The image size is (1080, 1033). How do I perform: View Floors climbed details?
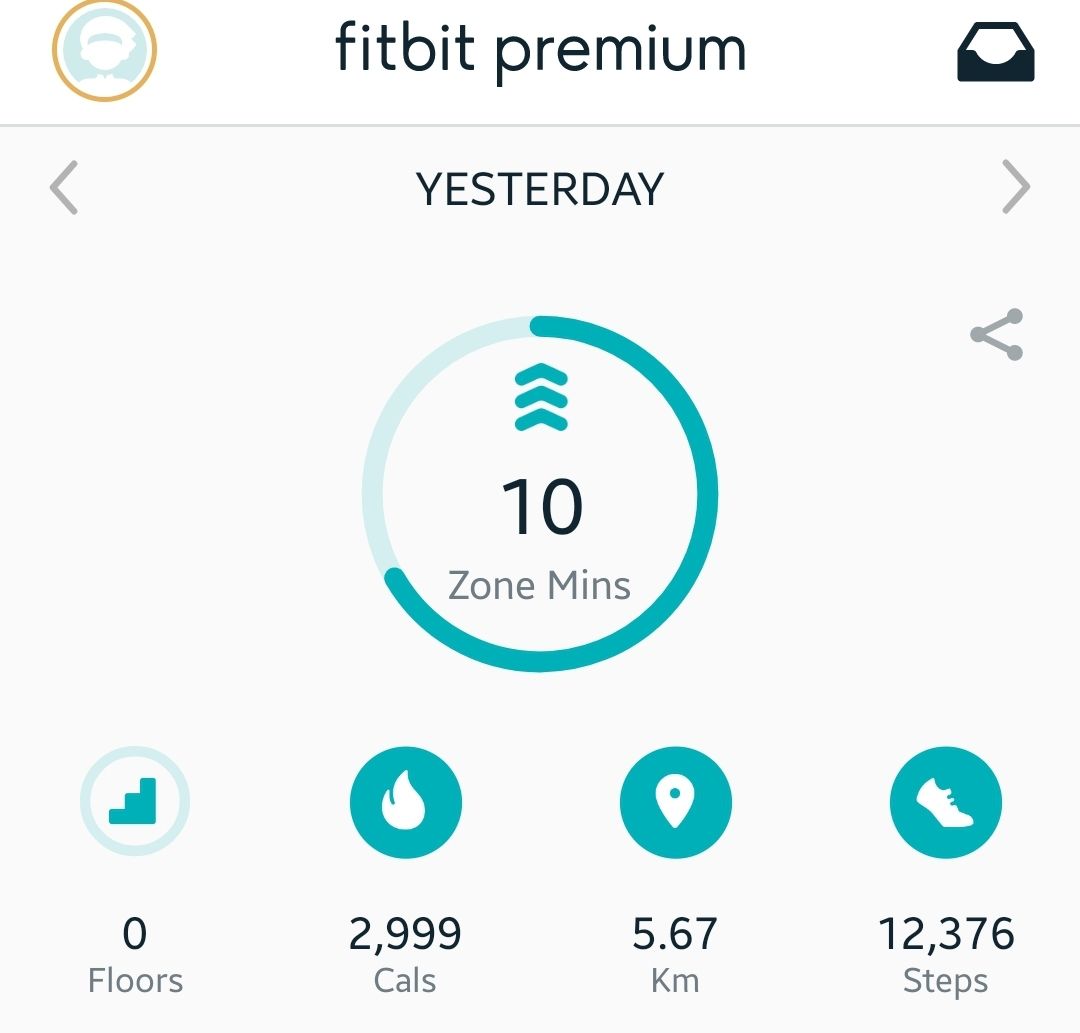point(135,802)
